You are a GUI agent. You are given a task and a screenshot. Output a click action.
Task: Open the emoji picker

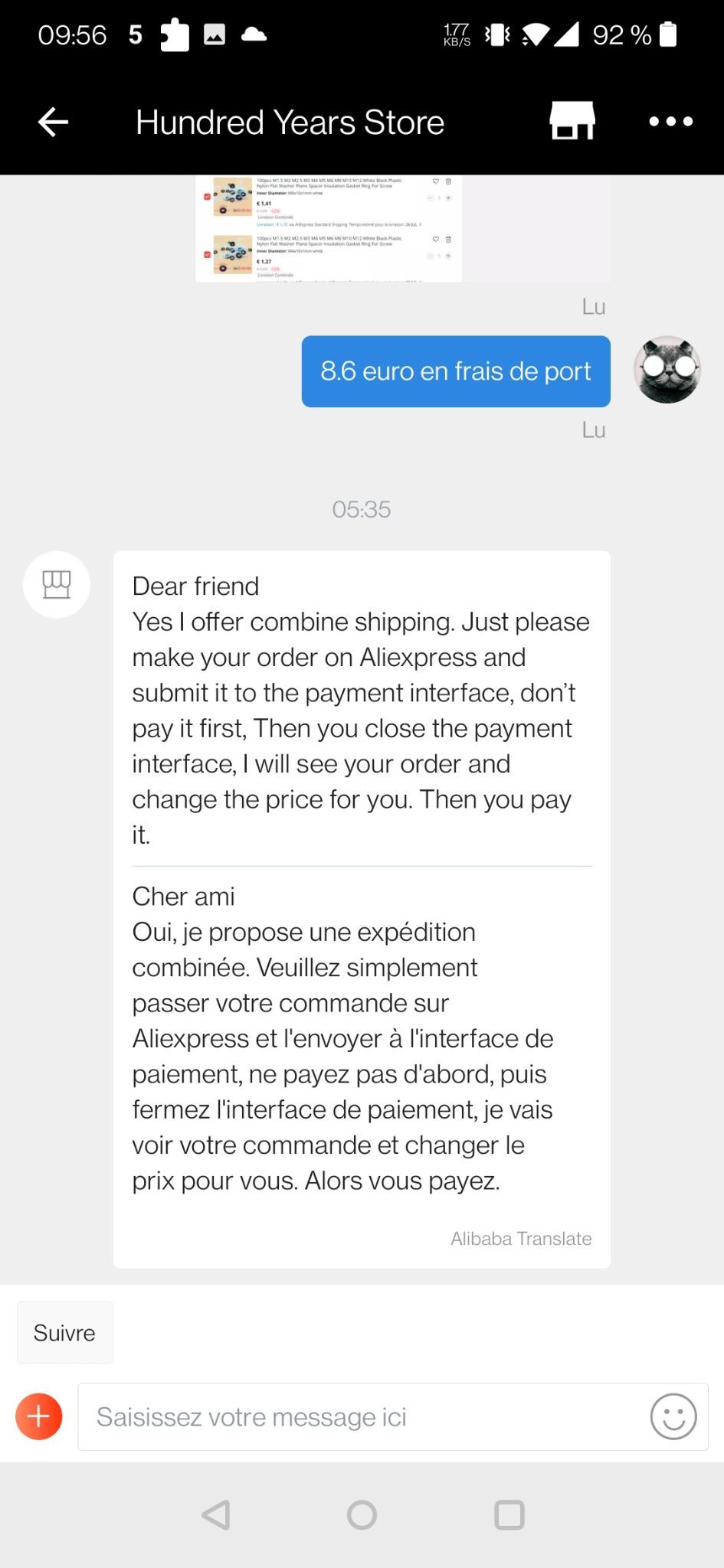(673, 1416)
